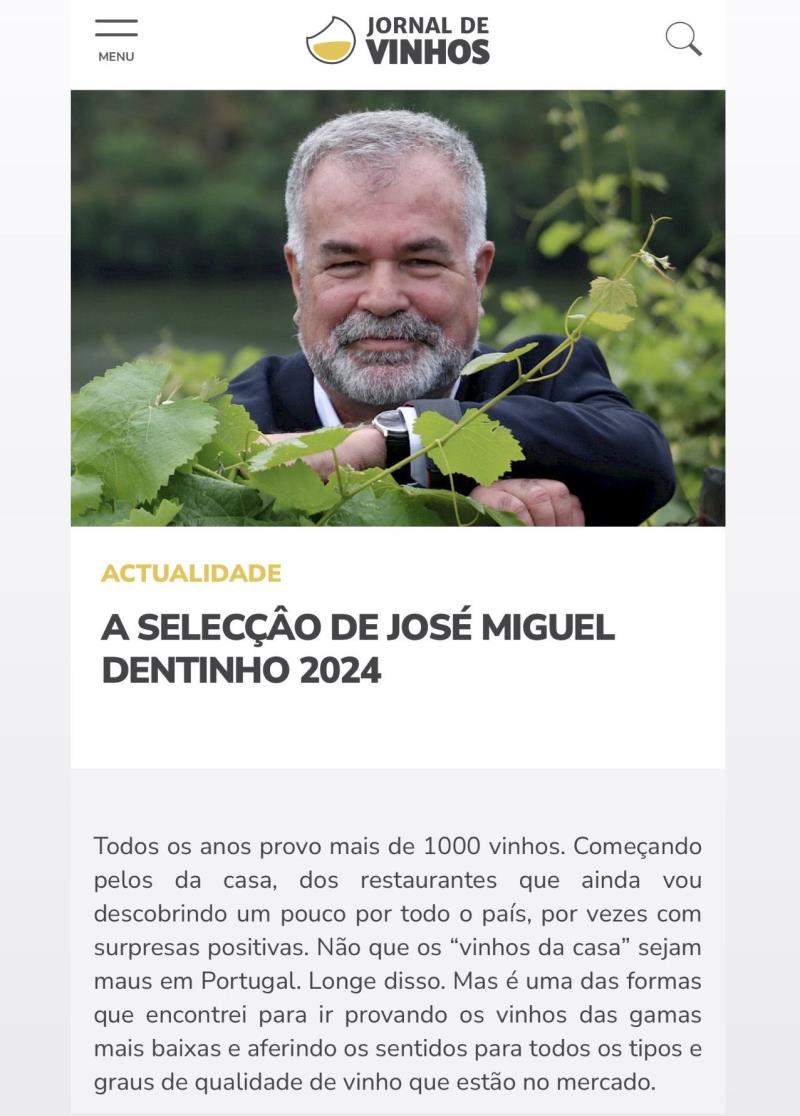Open the search magnifier
The image size is (800, 1116).
pos(683,39)
